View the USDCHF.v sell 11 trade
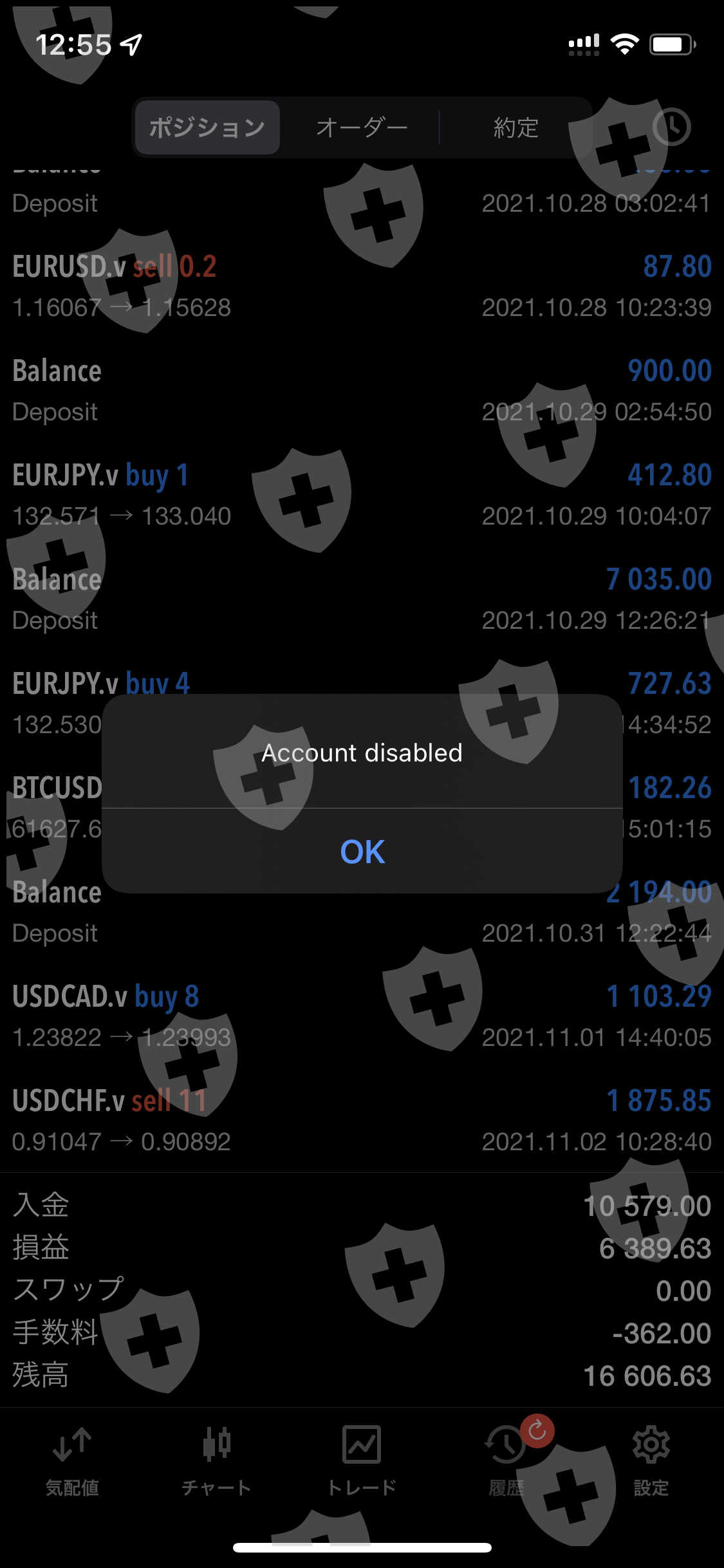The image size is (724, 1568). [x=362, y=1120]
